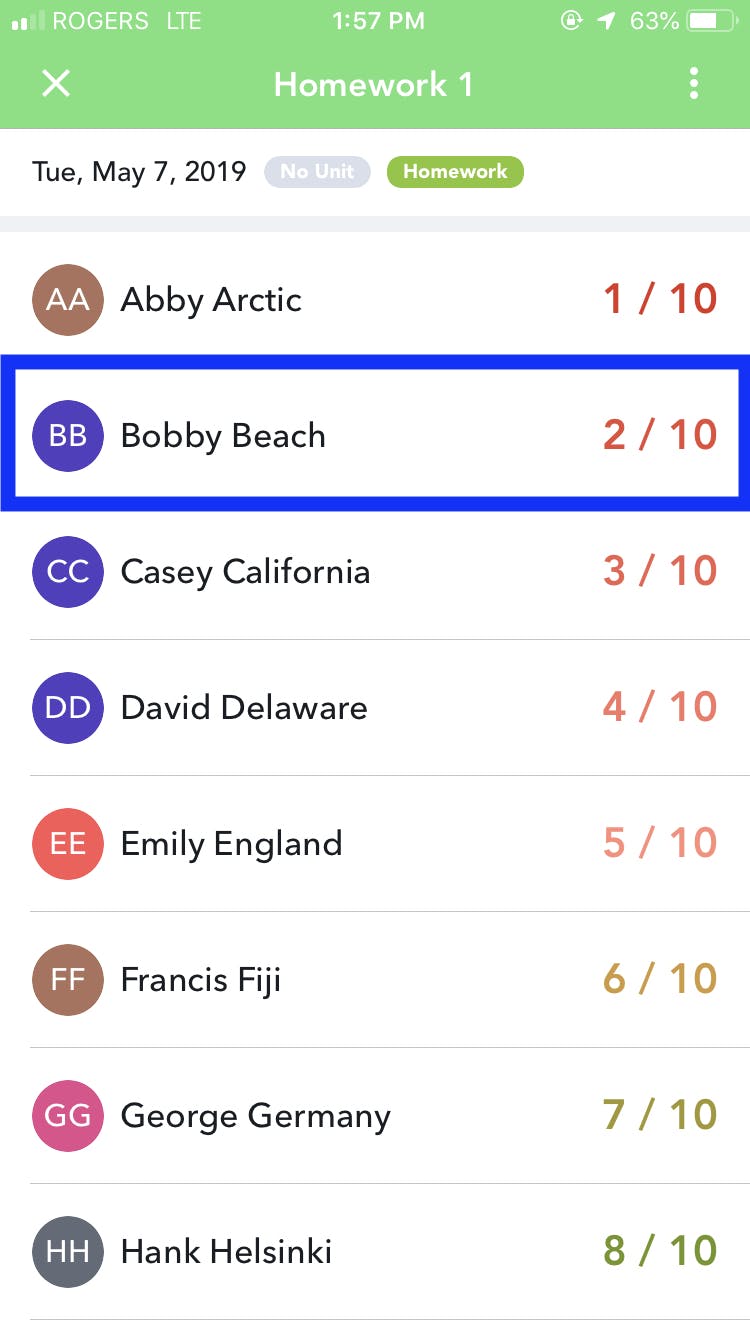The width and height of the screenshot is (750, 1334).
Task: Select Francis Fiji's entry
Action: pyautogui.click(x=375, y=979)
